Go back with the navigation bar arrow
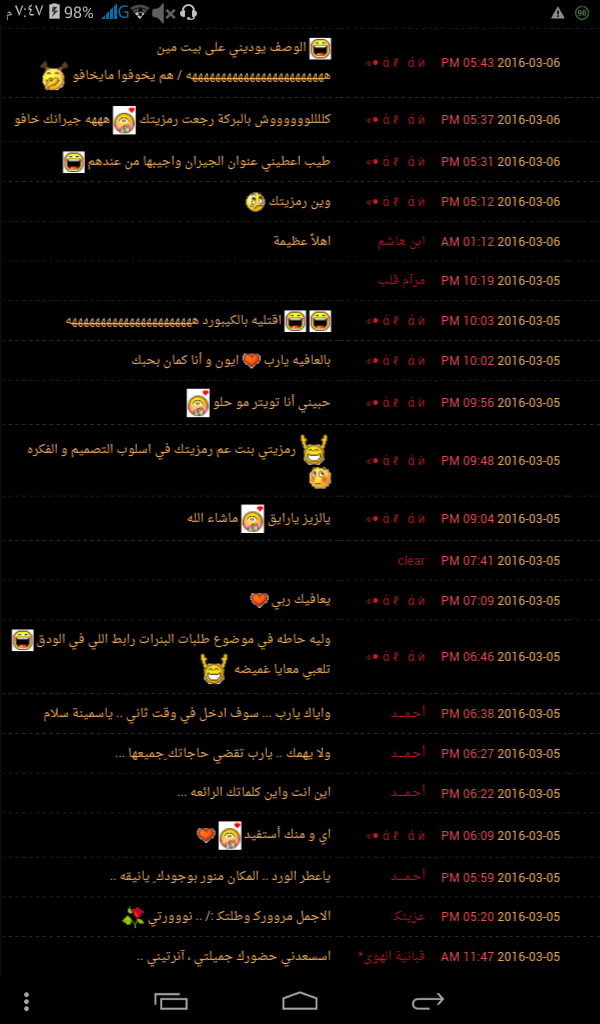The width and height of the screenshot is (600, 1024). point(428,1000)
